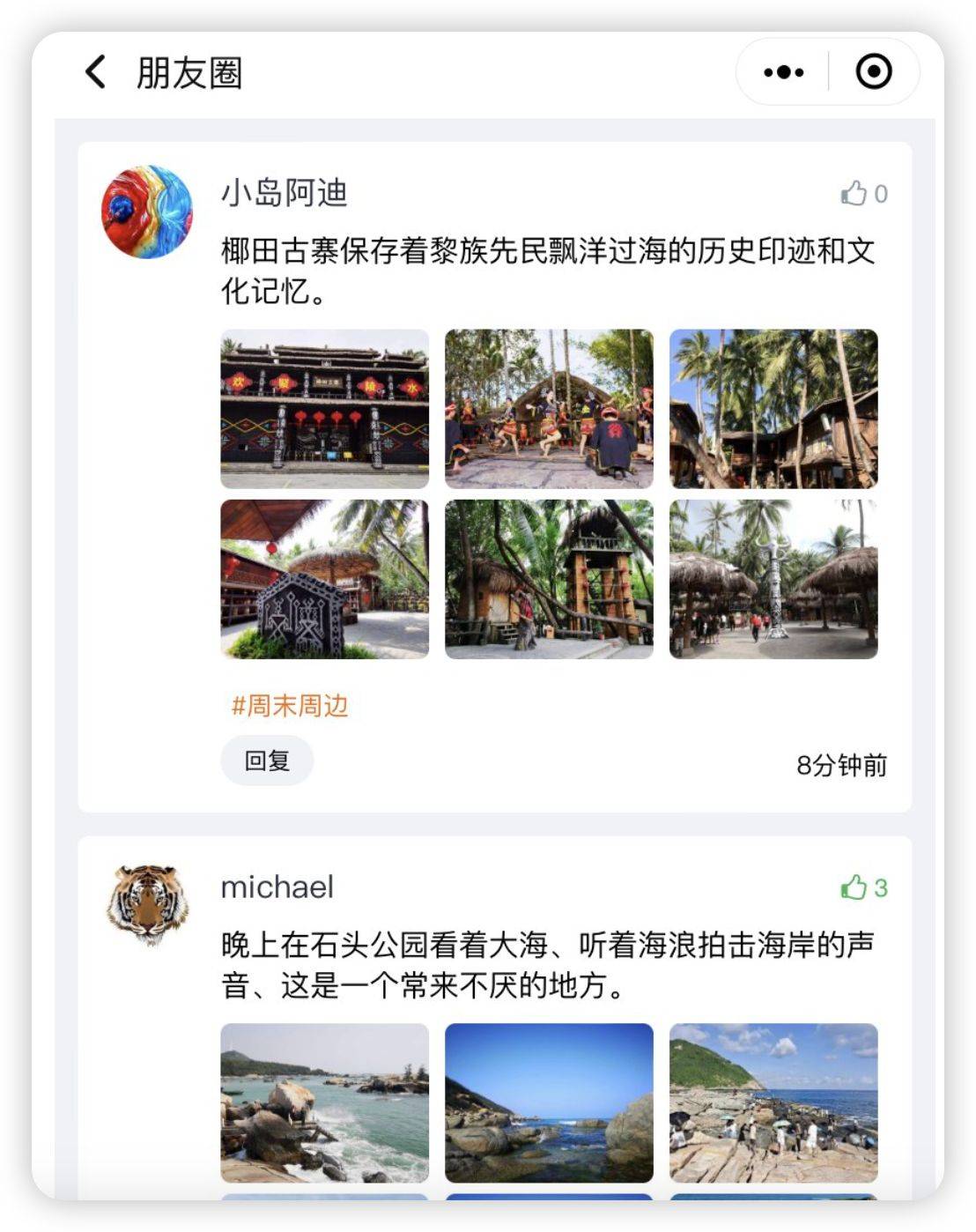
Task: Open the patterned stone hut photo
Action: point(324,579)
